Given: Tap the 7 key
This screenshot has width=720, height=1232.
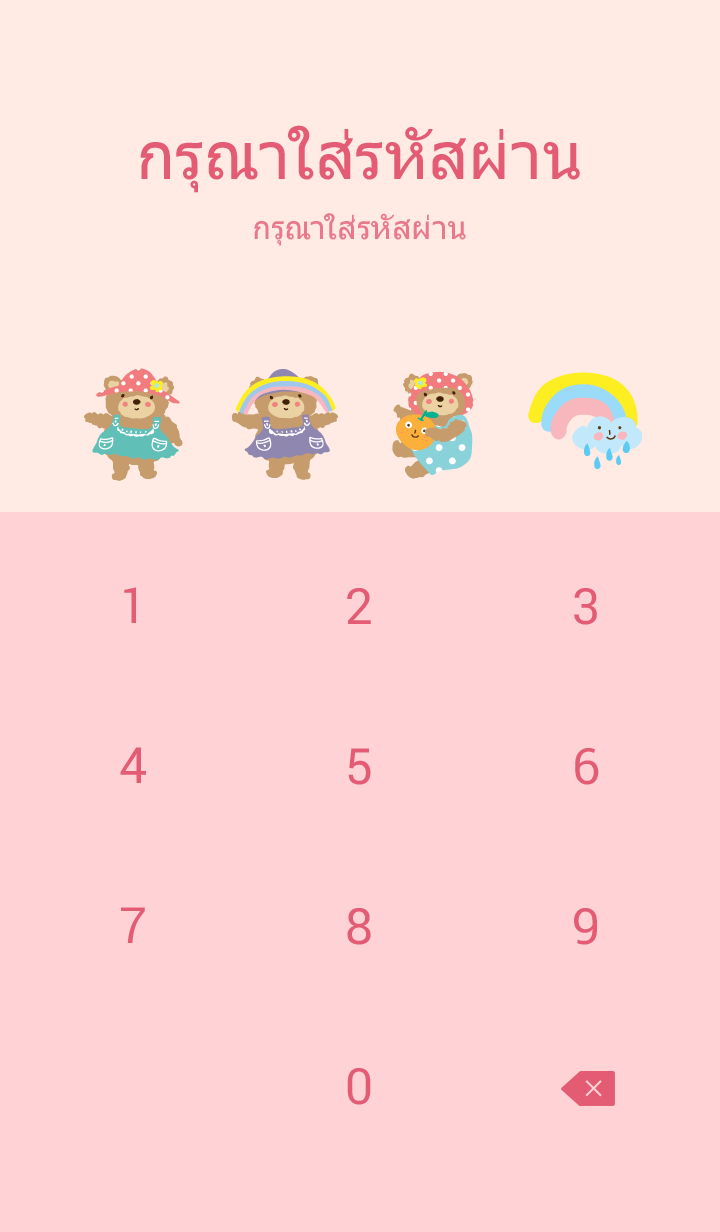Looking at the screenshot, I should click(x=132, y=926).
